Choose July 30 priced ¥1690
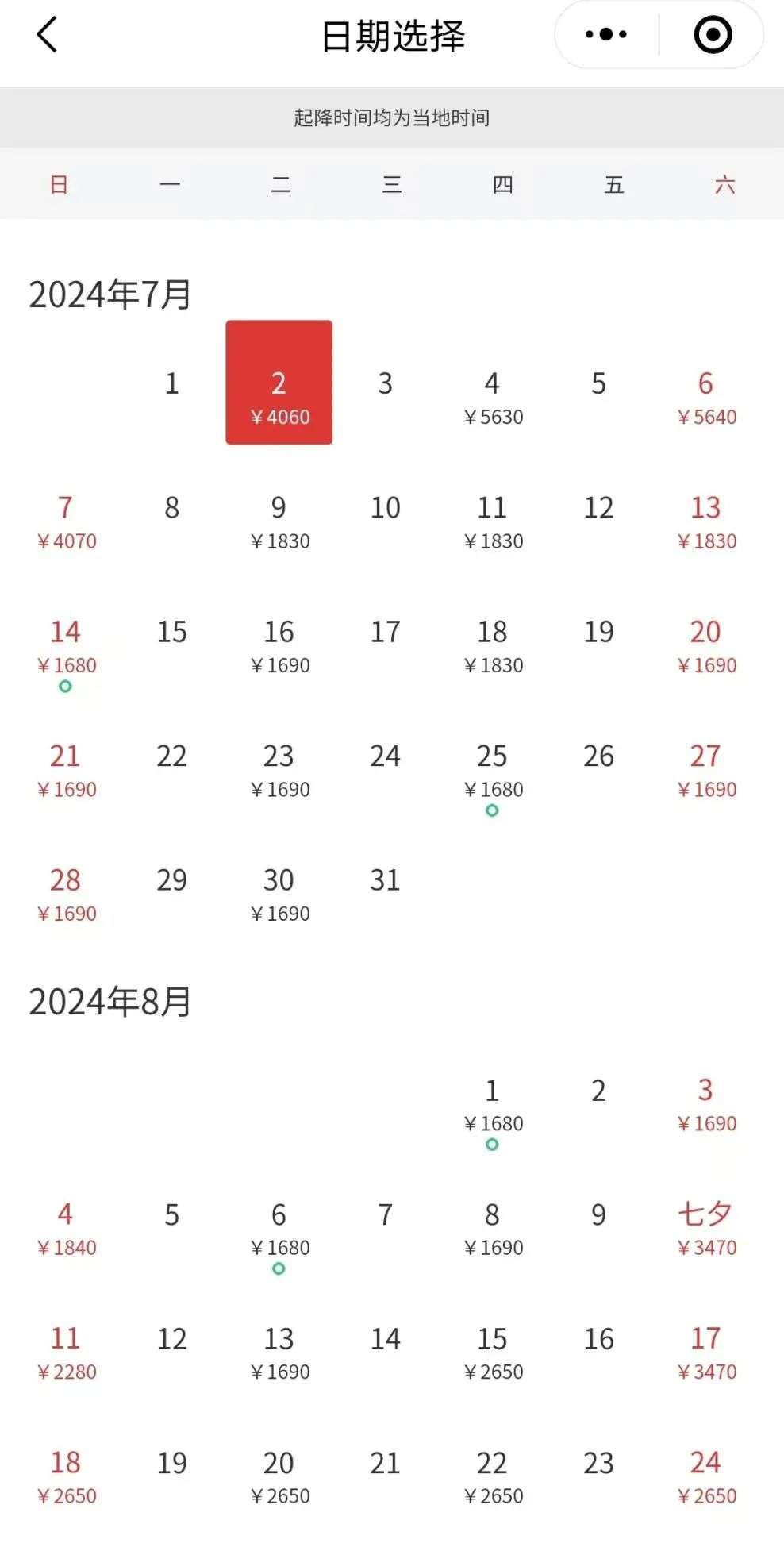This screenshot has height=1551, width=784. coord(279,895)
